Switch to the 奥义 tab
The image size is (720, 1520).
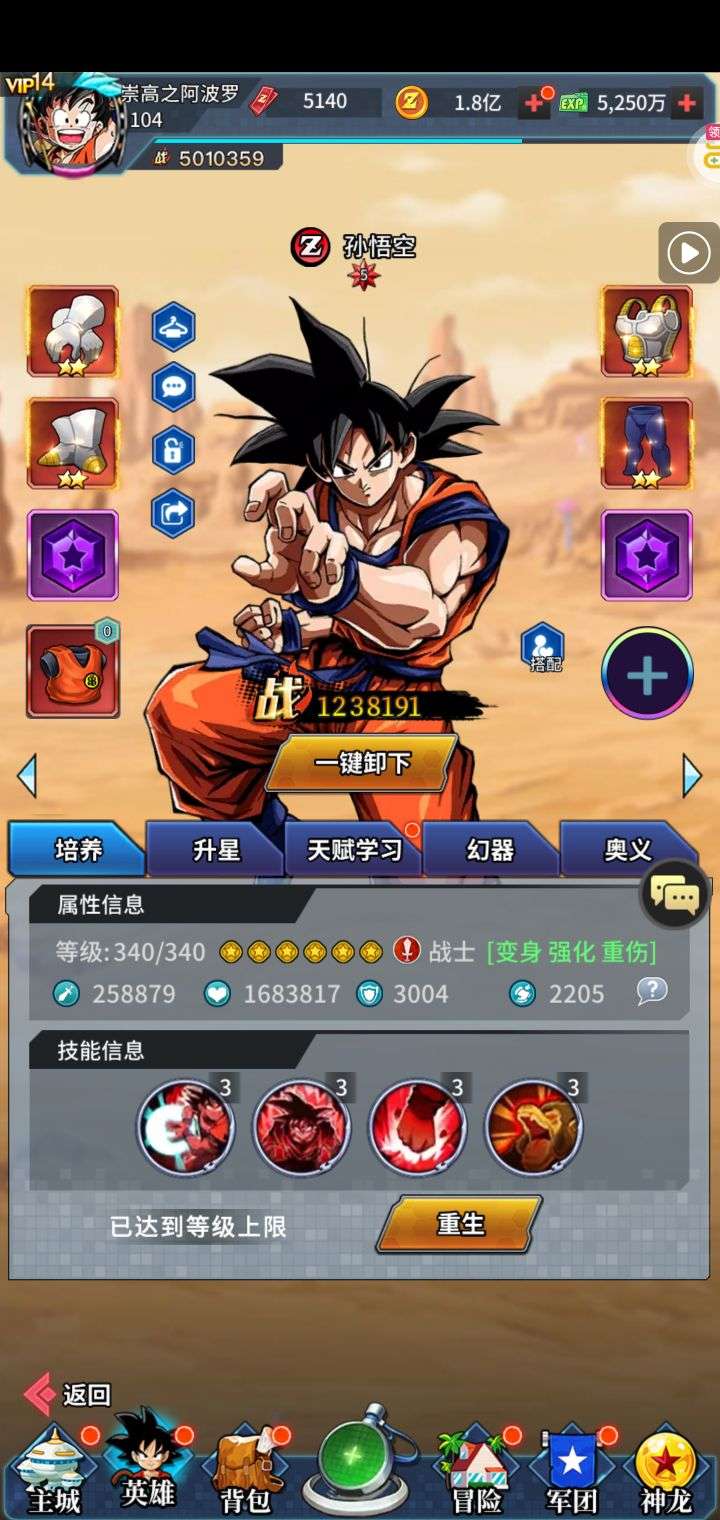point(628,850)
